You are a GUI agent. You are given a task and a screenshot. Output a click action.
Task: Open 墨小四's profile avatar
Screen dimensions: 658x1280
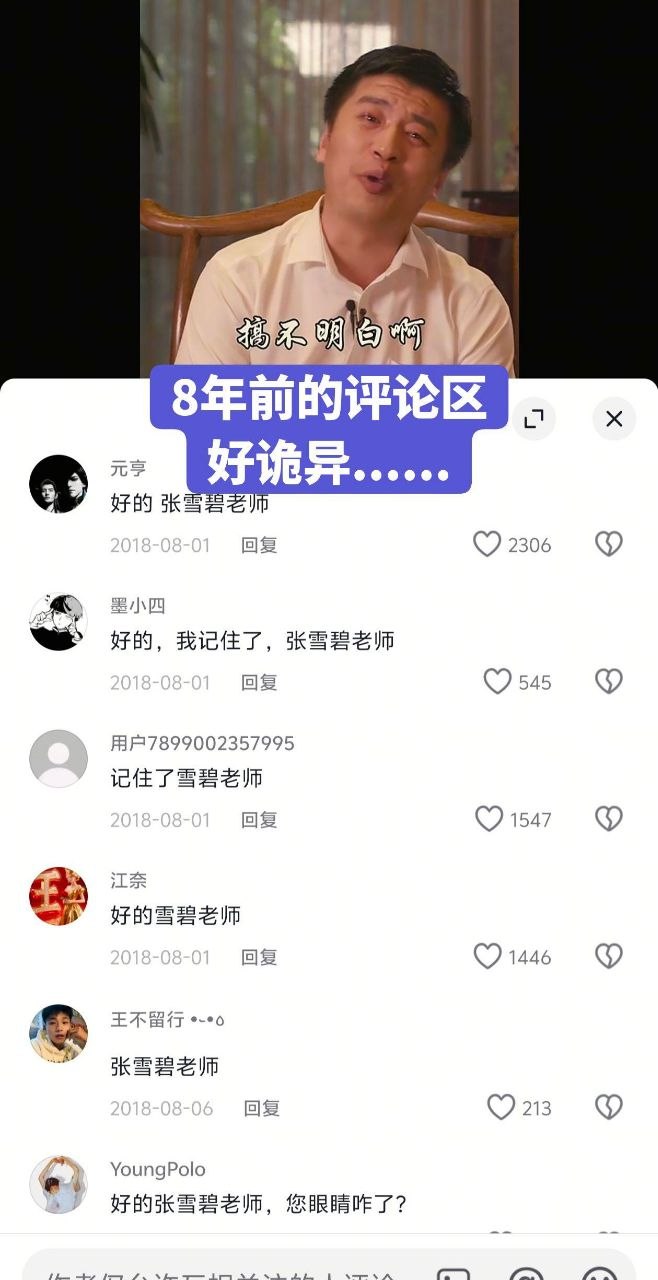coord(58,621)
